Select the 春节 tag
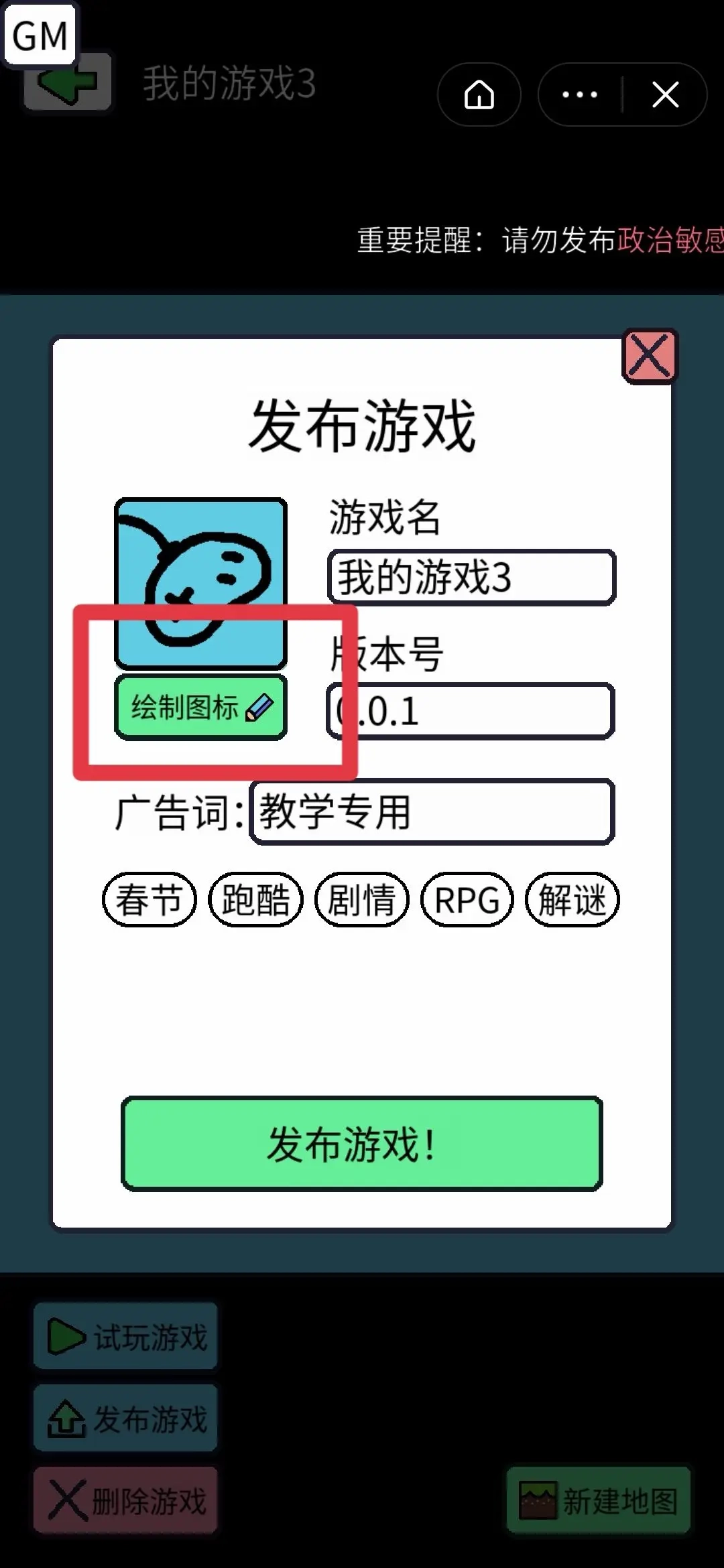724x1568 pixels. 149,900
